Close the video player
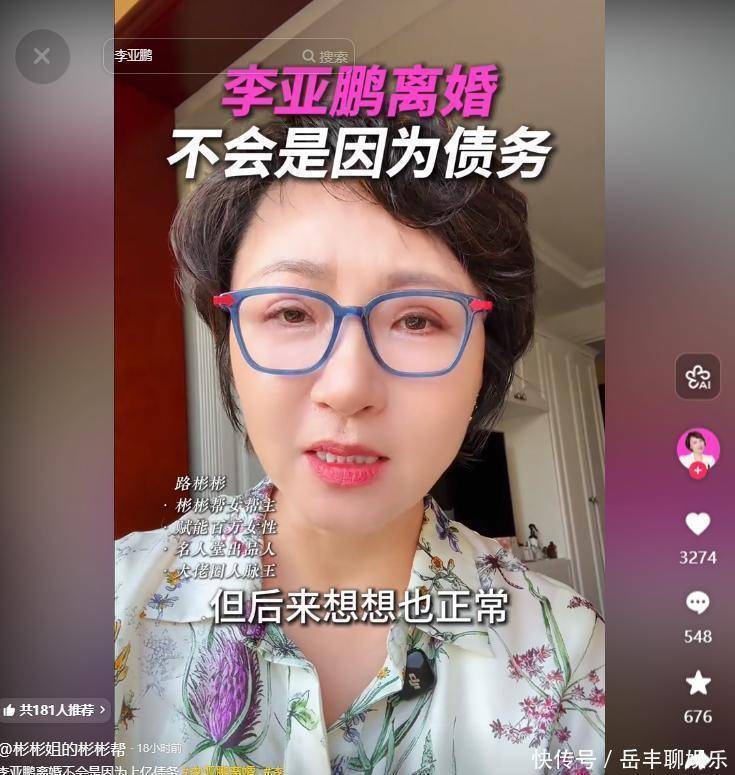This screenshot has width=735, height=775. pos(42,57)
